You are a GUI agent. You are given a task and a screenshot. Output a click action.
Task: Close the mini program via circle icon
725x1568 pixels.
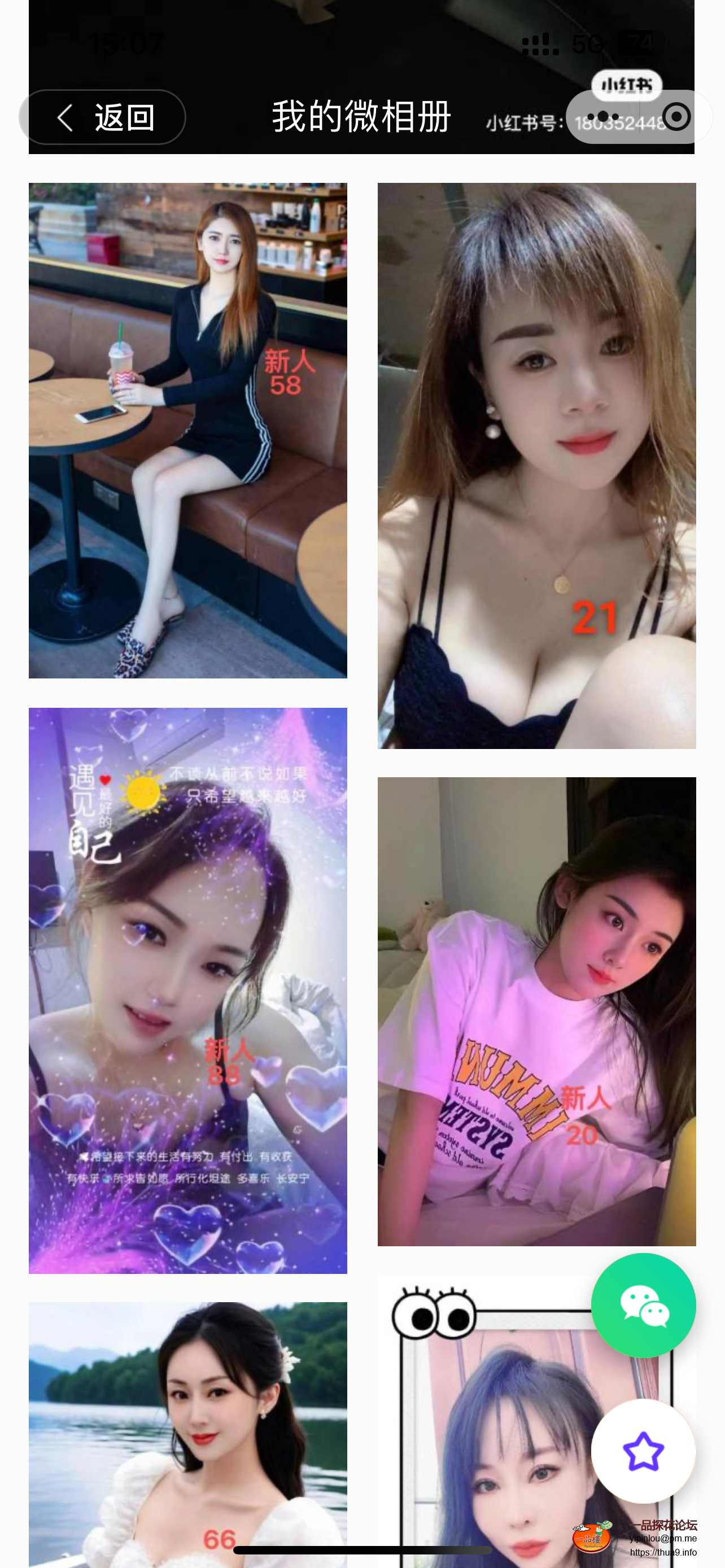(676, 117)
